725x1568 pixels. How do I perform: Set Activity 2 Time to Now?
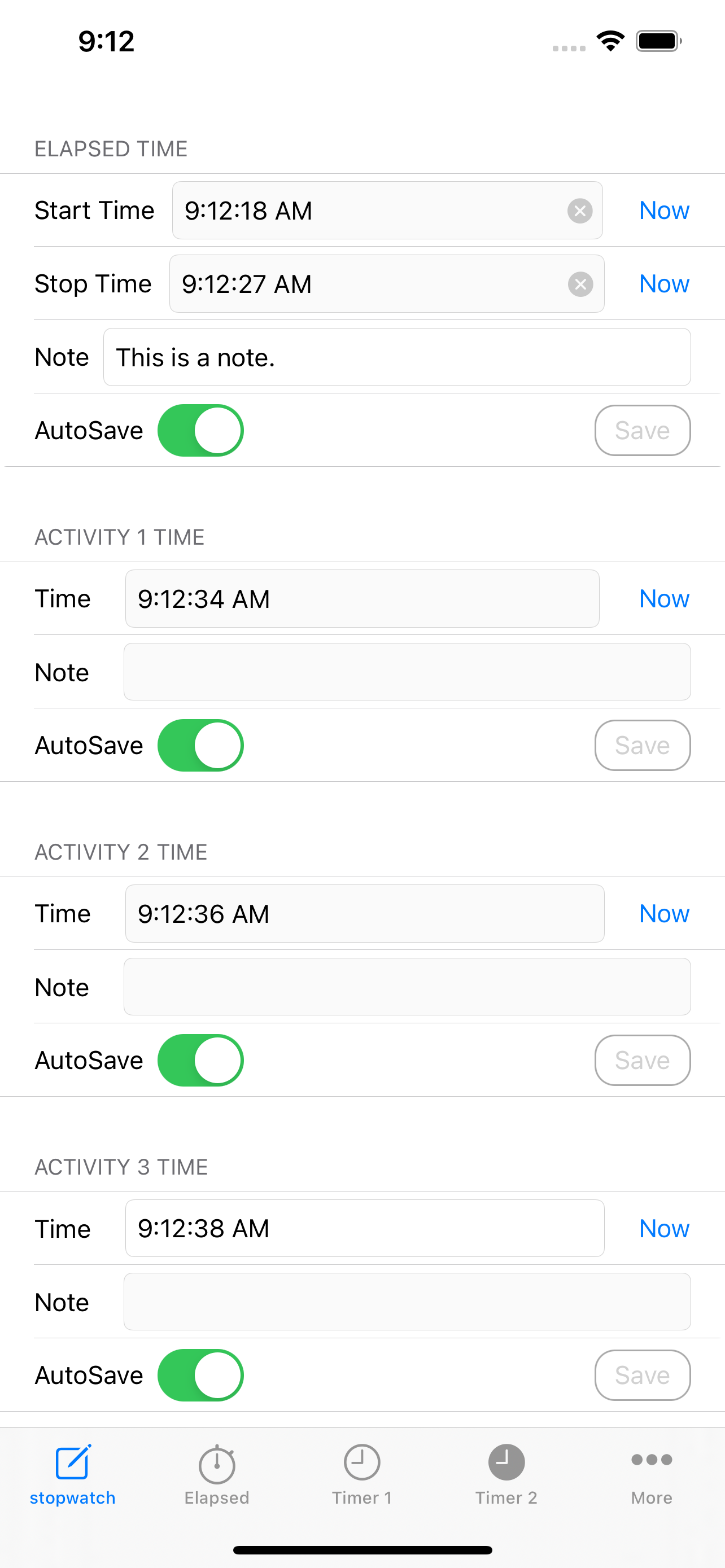pos(663,914)
